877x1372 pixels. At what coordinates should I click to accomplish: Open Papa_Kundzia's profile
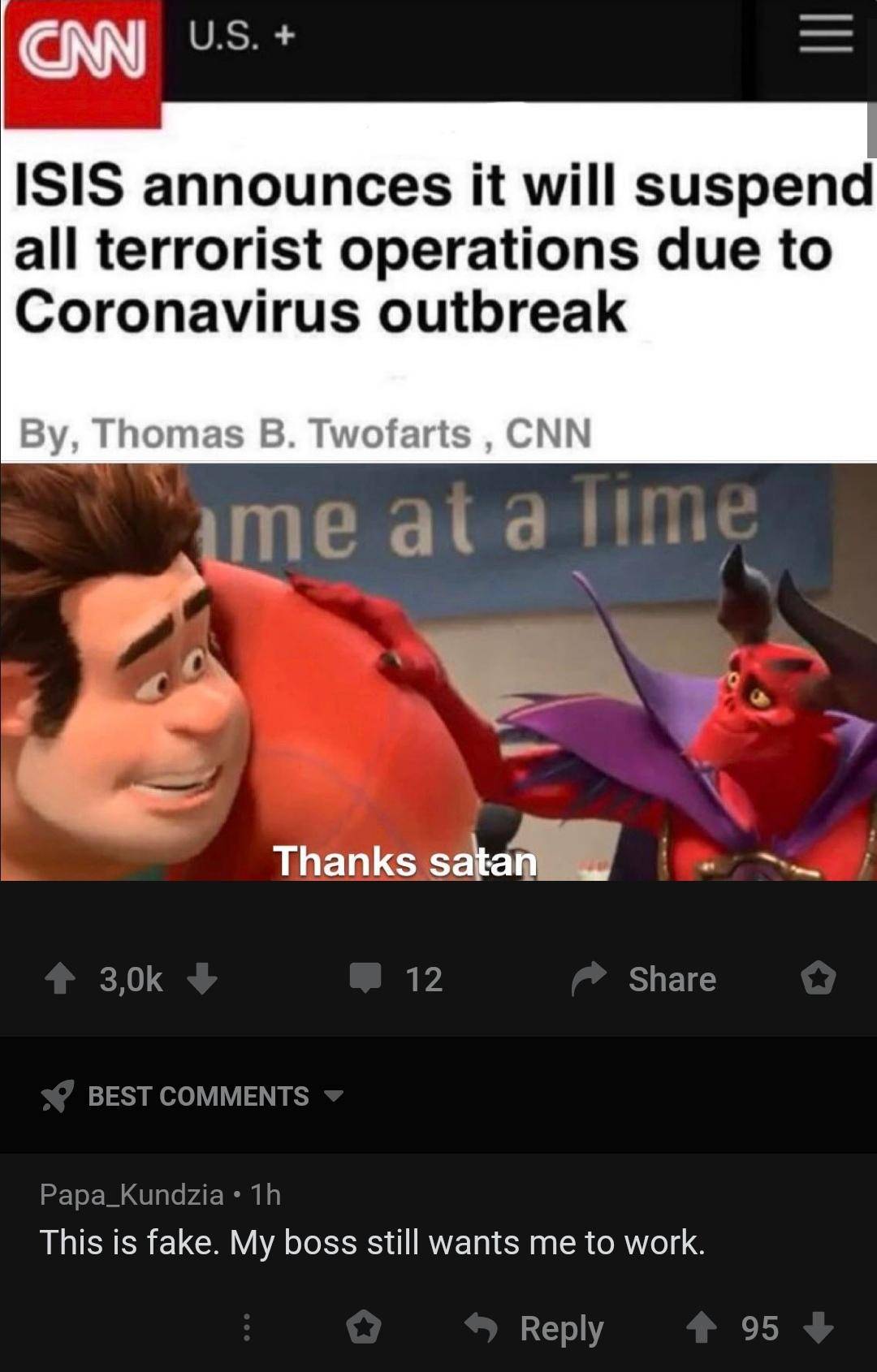click(132, 1194)
